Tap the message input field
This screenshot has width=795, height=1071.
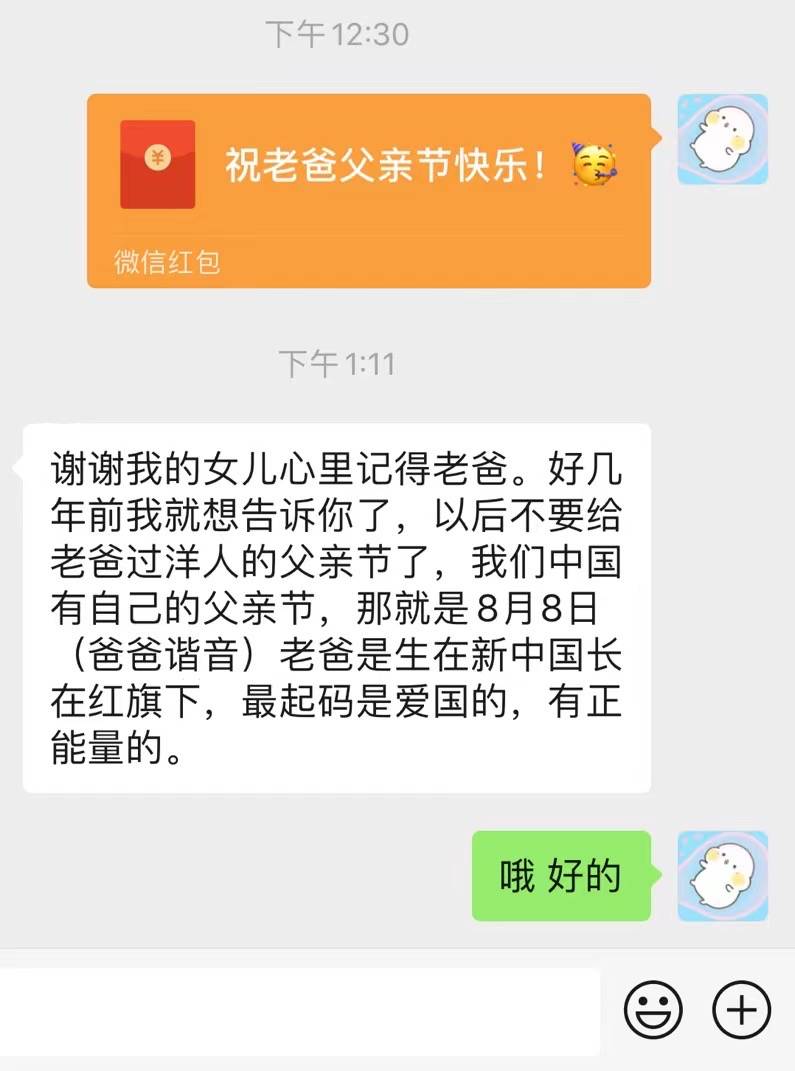300,1010
